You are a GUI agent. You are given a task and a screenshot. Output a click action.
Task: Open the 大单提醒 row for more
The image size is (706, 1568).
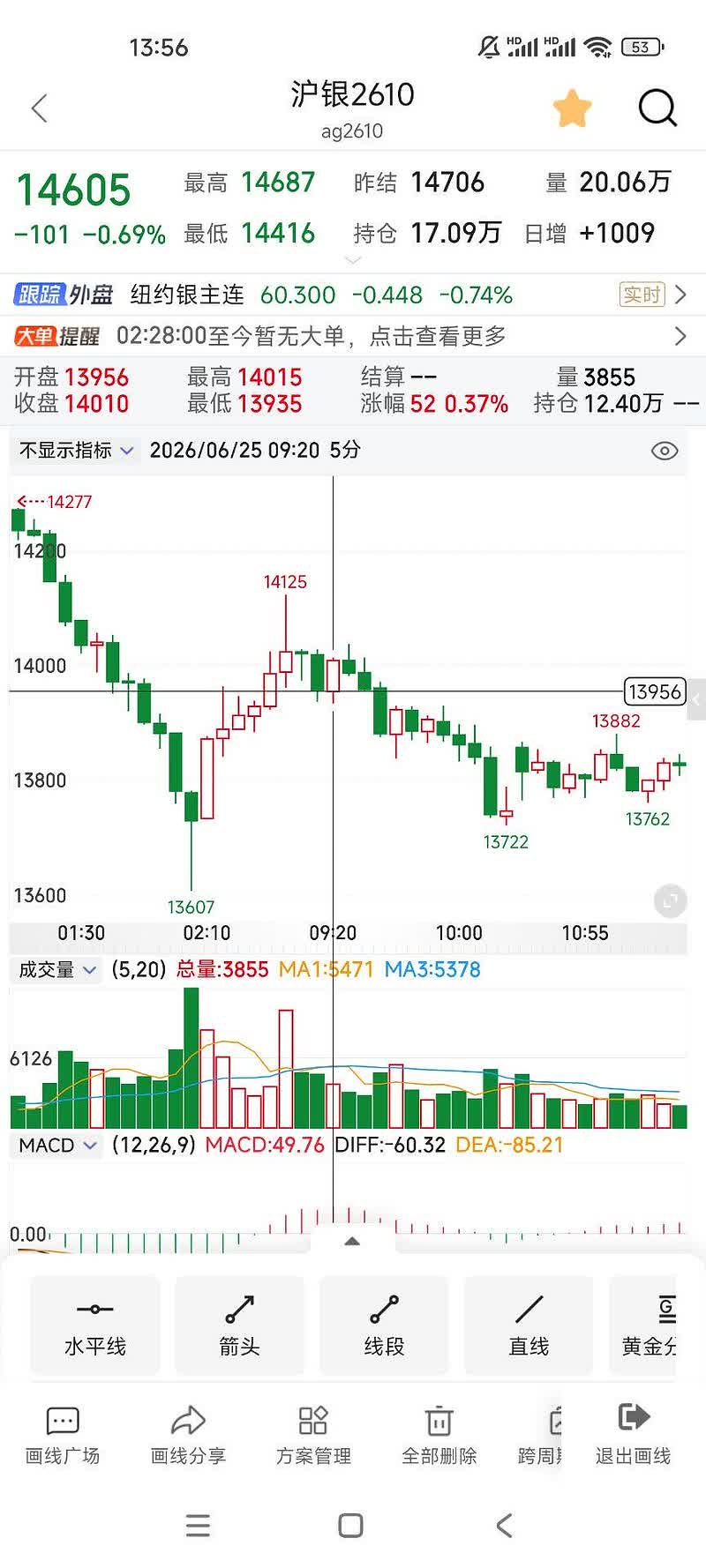[x=353, y=336]
